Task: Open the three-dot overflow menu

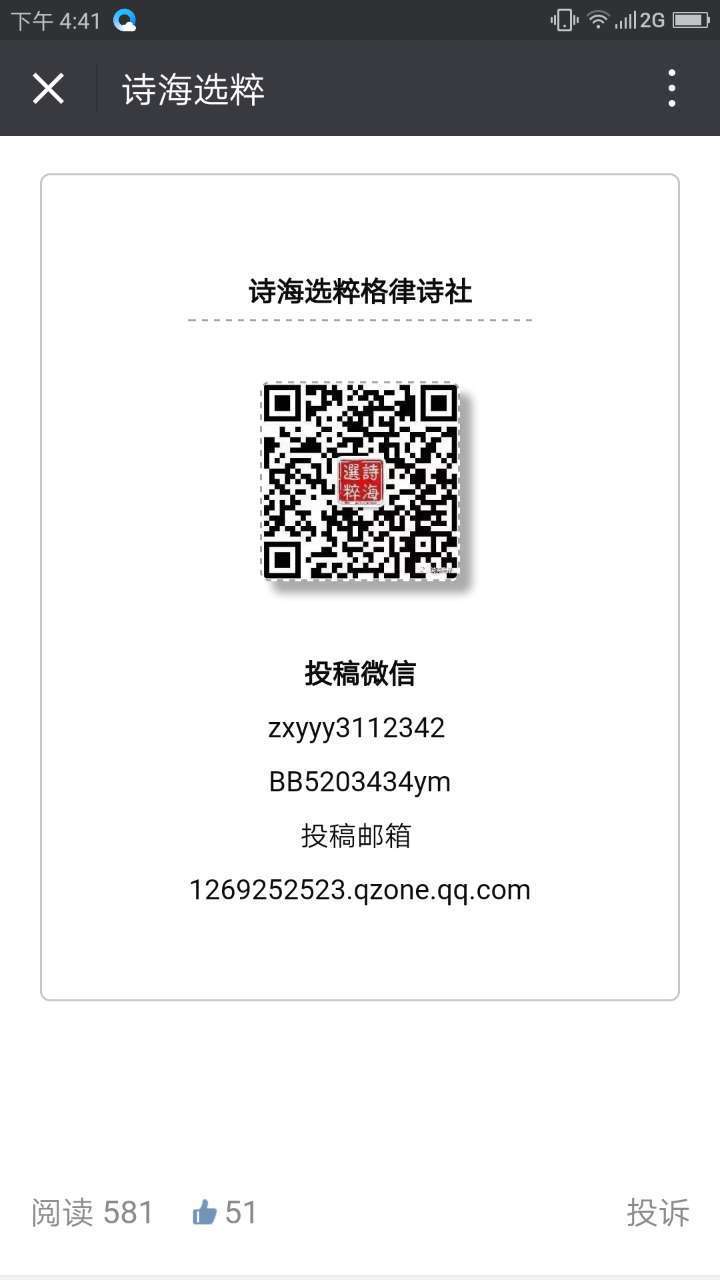Action: pos(671,89)
